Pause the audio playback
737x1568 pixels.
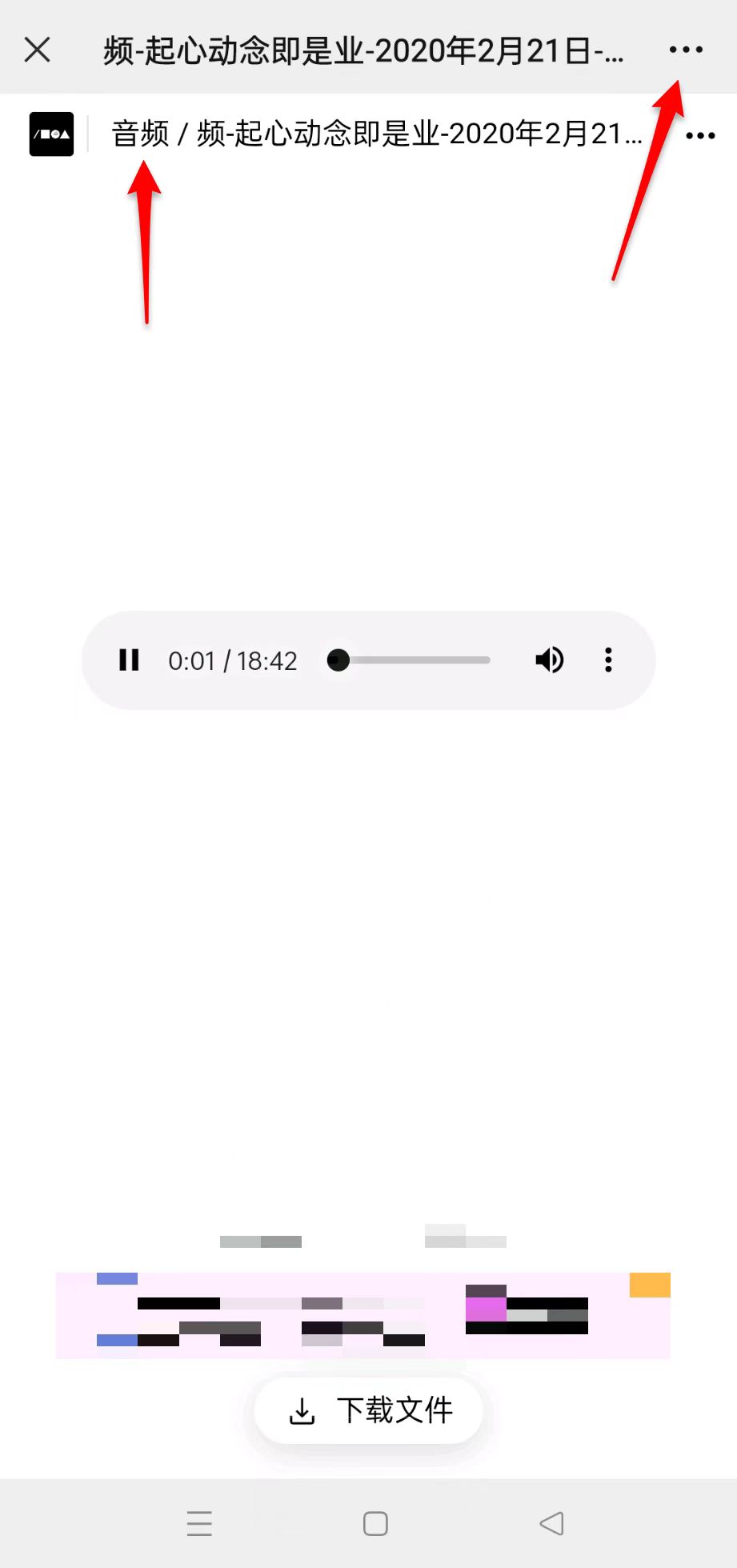coord(129,660)
